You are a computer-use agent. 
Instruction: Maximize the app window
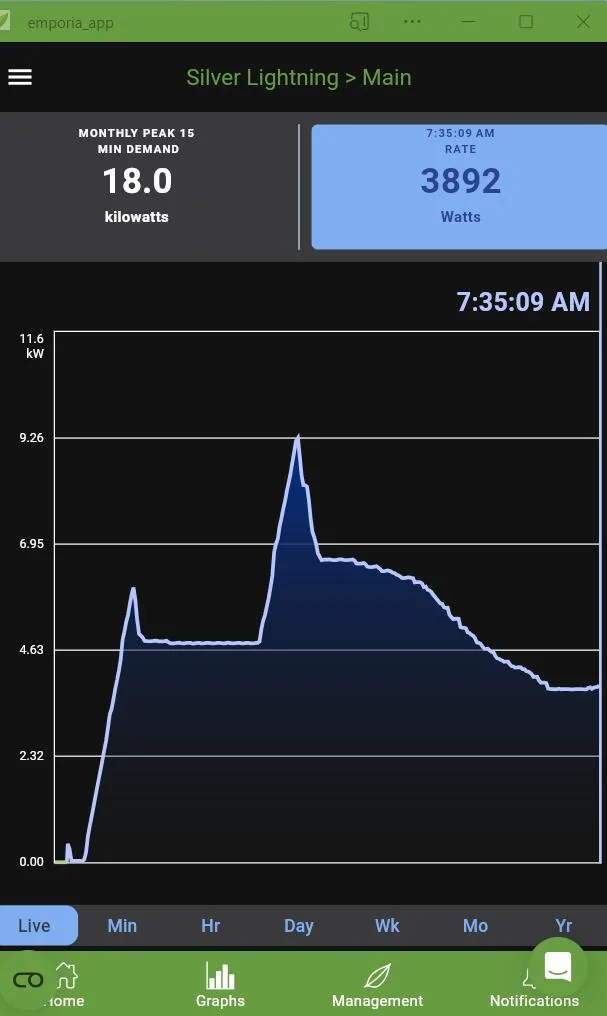526,21
